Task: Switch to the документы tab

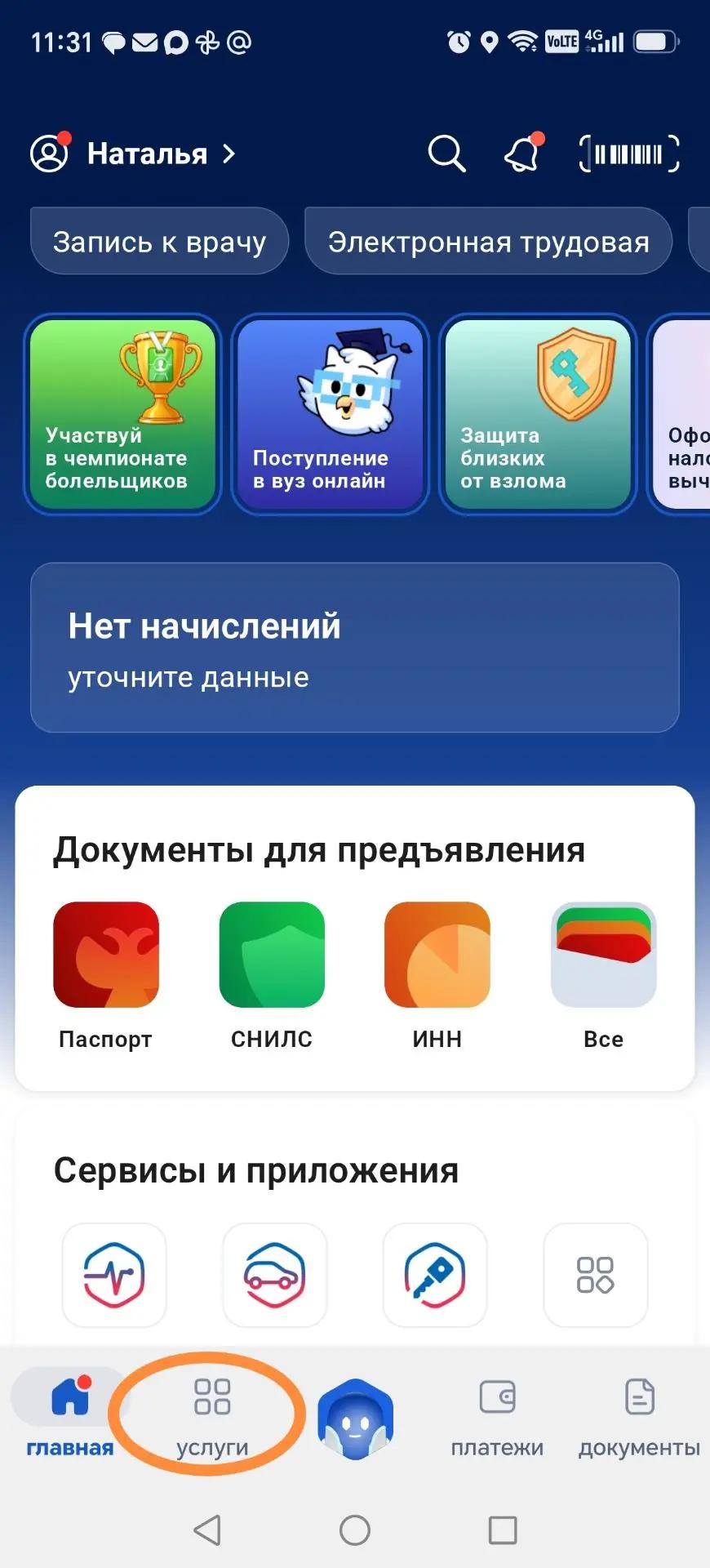Action: pyautogui.click(x=639, y=1418)
